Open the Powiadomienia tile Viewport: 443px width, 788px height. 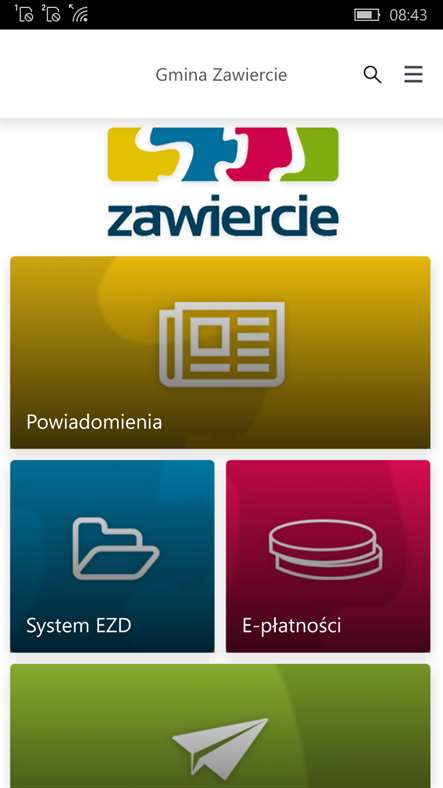[220, 352]
